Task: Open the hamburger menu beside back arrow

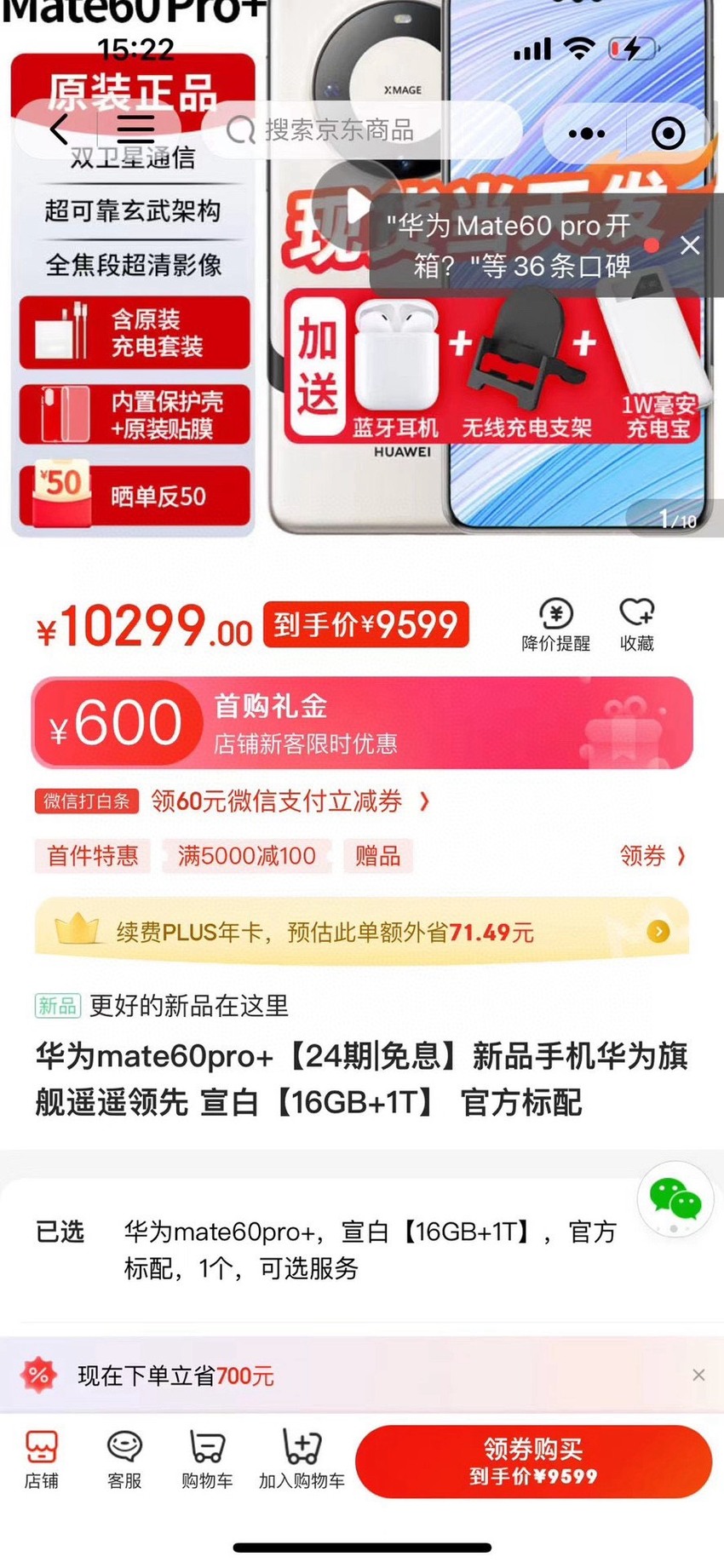Action: coord(135,129)
